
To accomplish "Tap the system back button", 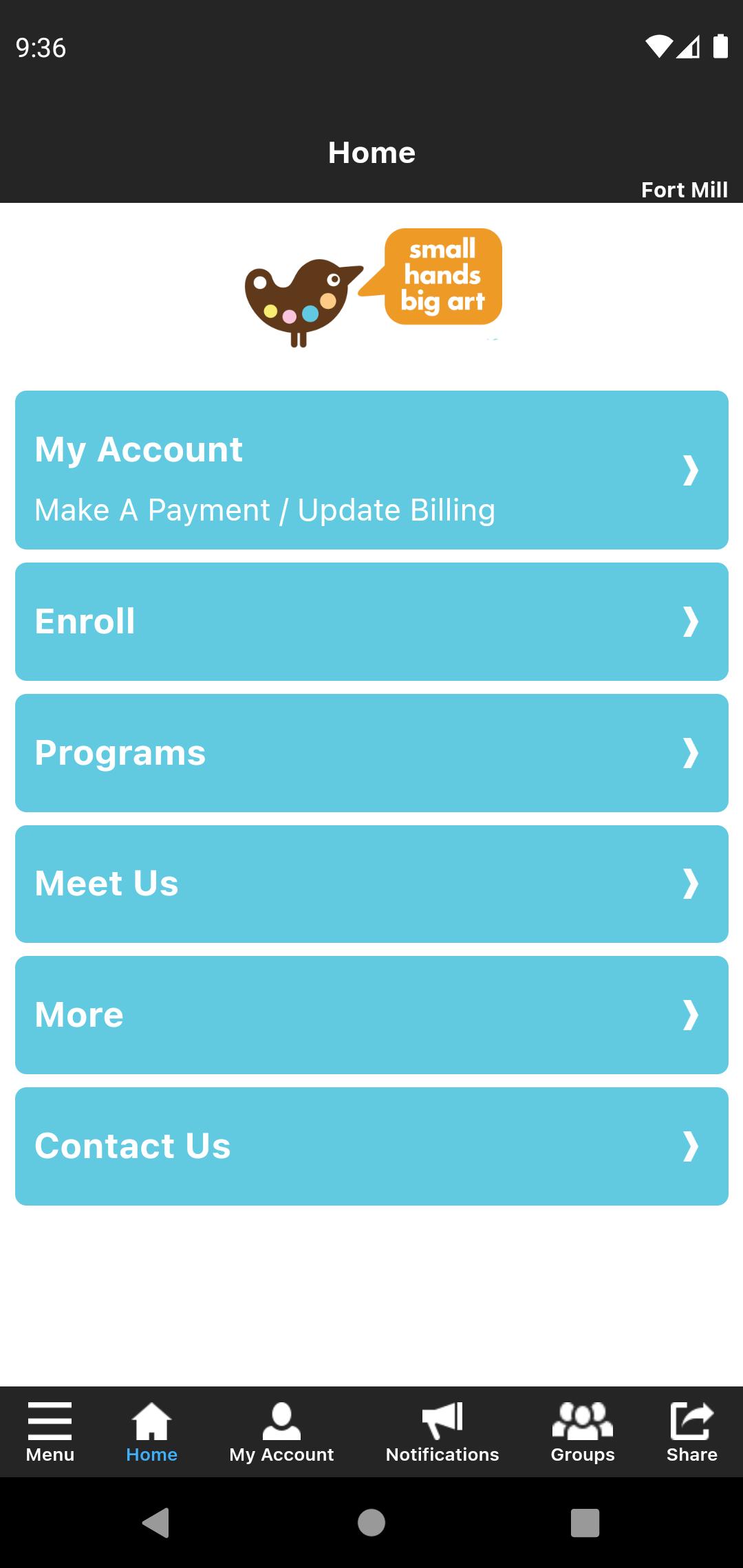I will point(156,1523).
